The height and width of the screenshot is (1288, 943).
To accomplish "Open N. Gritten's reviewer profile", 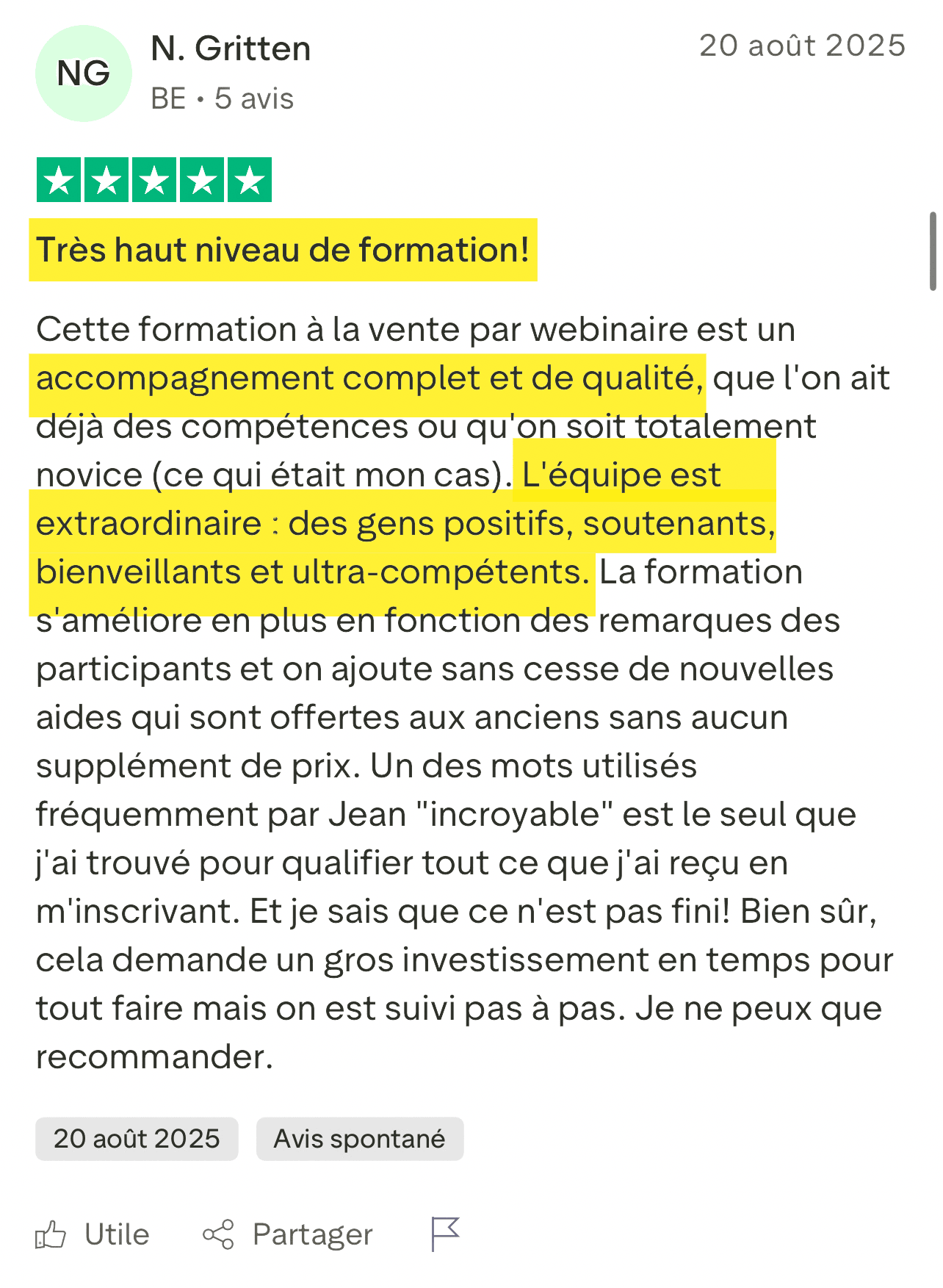I will (231, 49).
